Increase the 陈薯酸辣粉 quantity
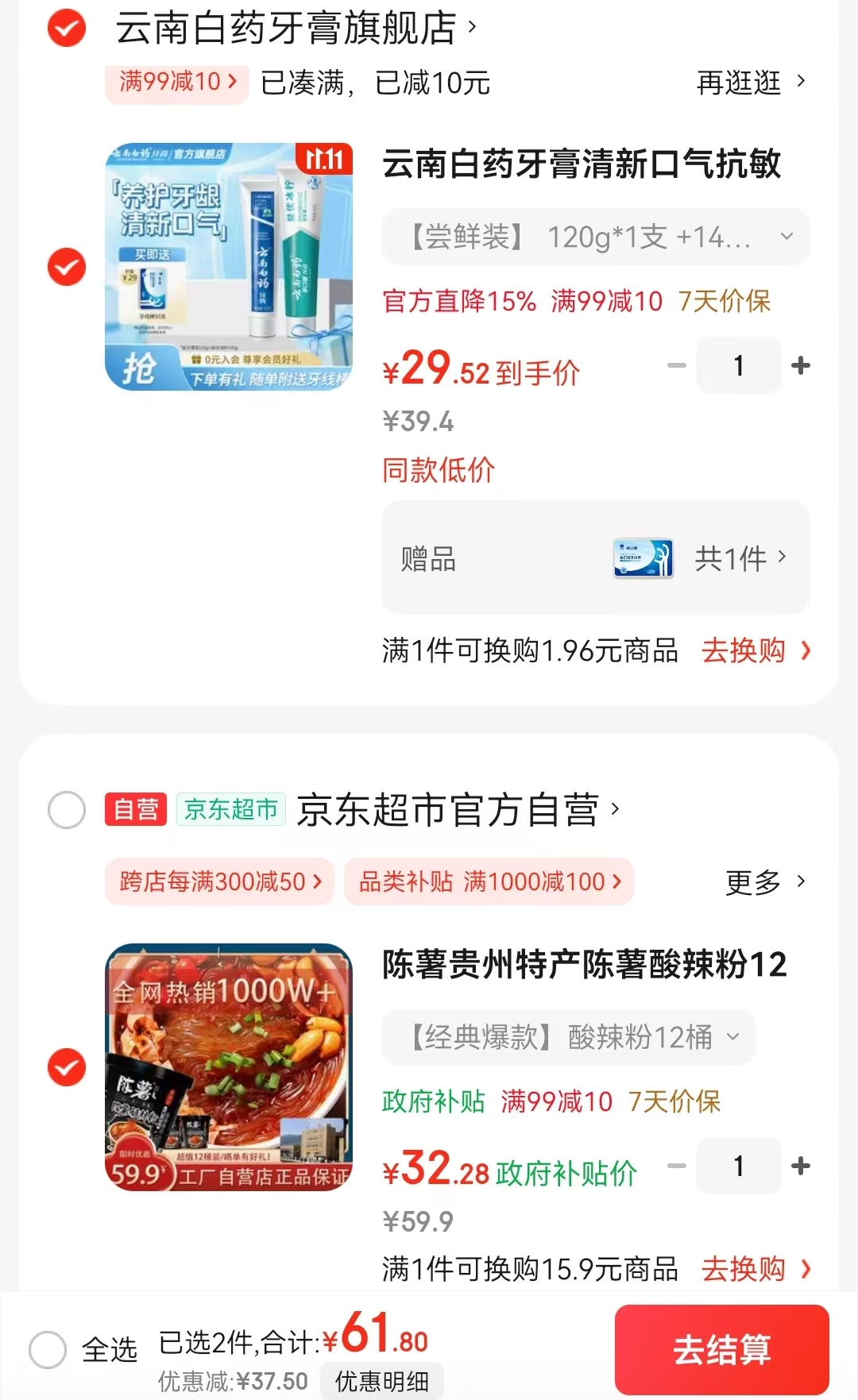 pos(800,1166)
